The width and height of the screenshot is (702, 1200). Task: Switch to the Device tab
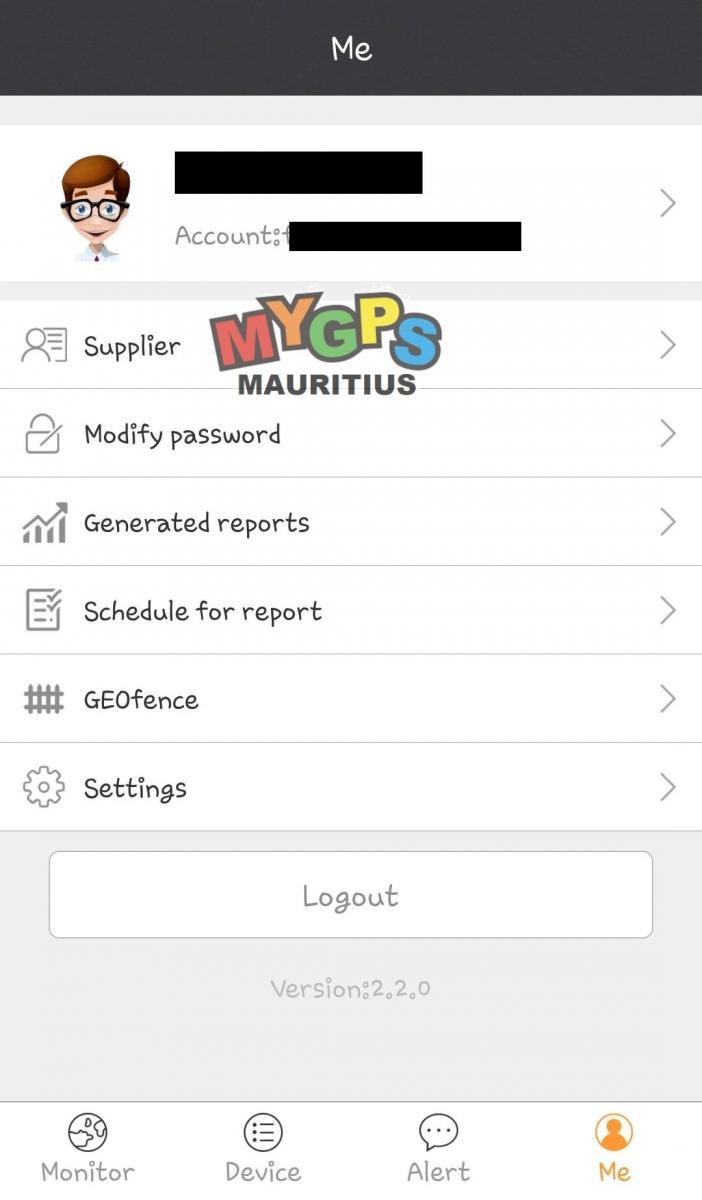(x=263, y=1149)
